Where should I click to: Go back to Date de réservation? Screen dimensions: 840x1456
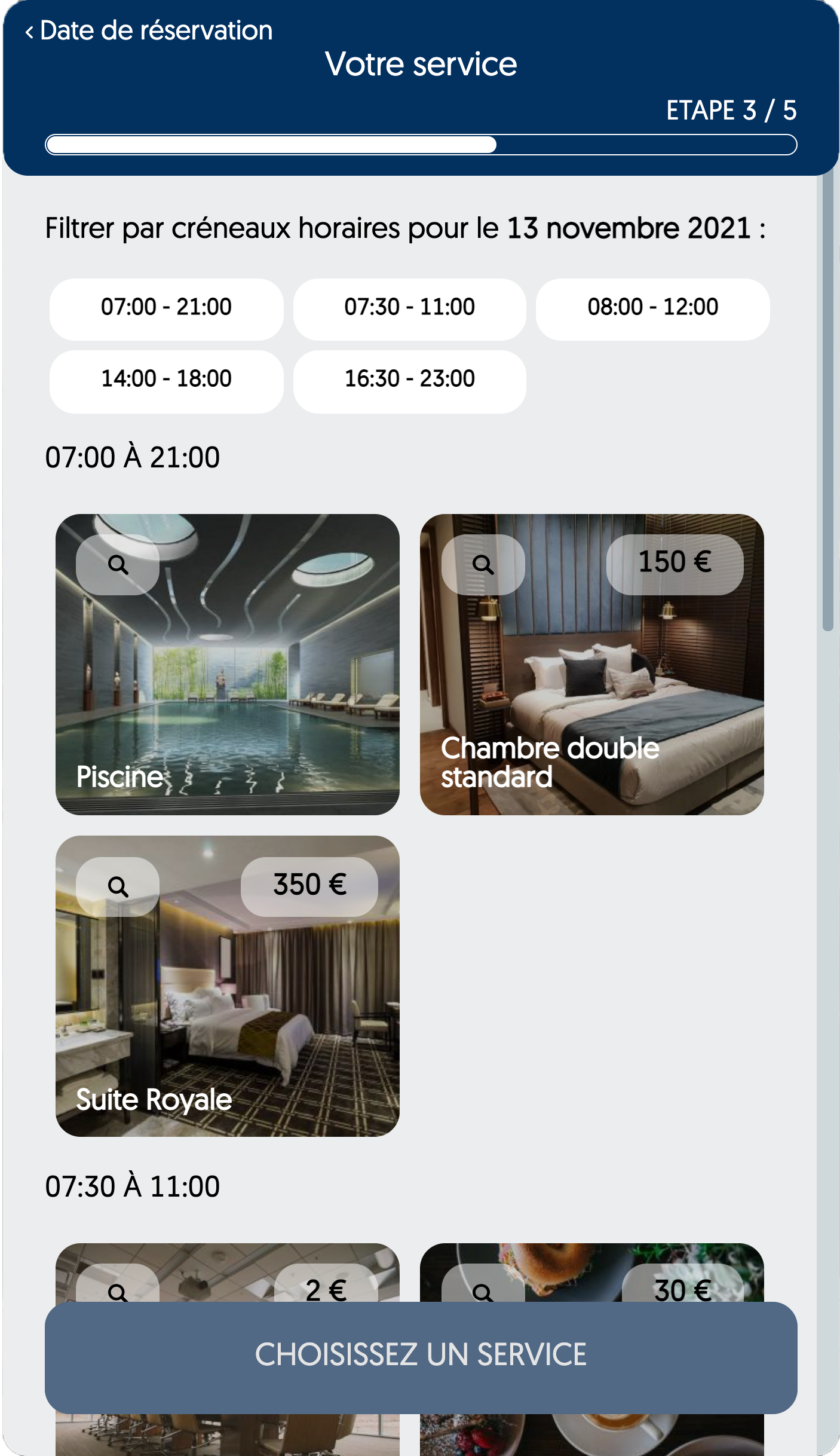(148, 30)
